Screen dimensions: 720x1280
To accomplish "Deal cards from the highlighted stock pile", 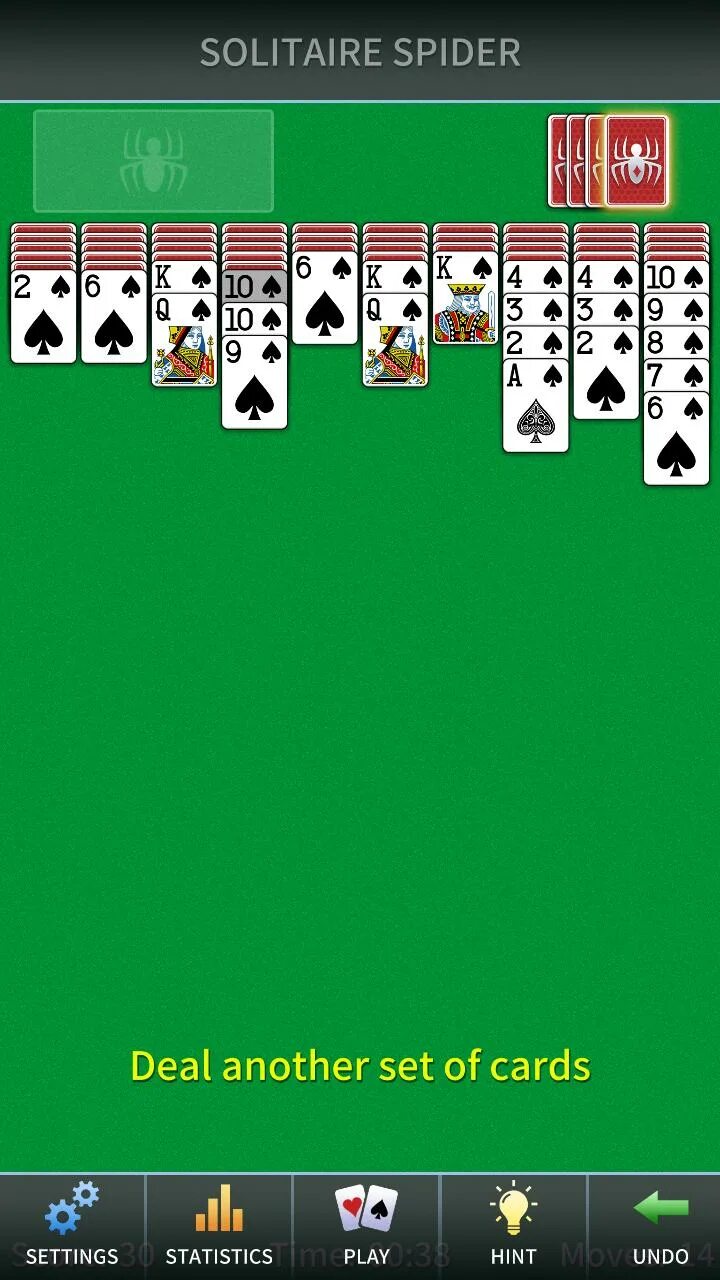I will point(636,161).
